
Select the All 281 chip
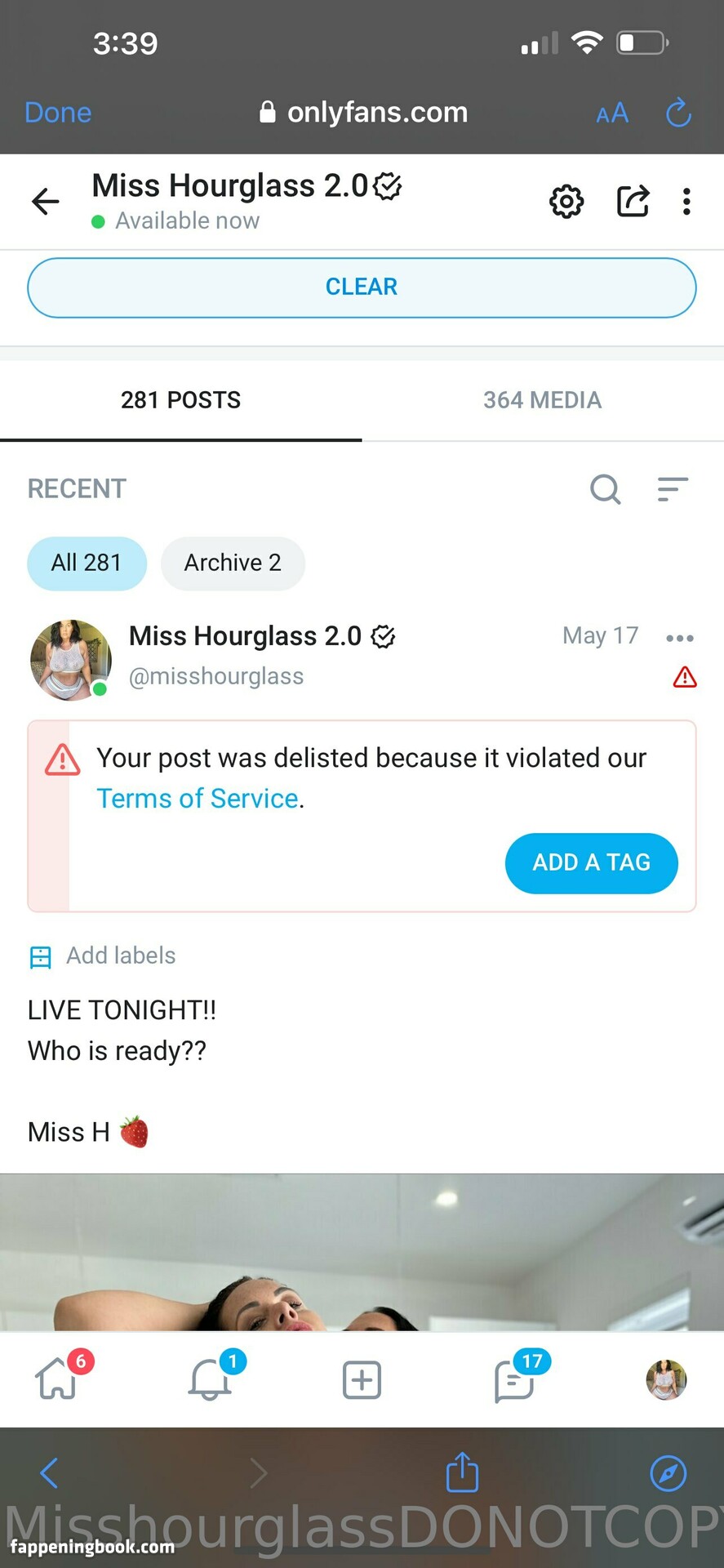click(87, 563)
